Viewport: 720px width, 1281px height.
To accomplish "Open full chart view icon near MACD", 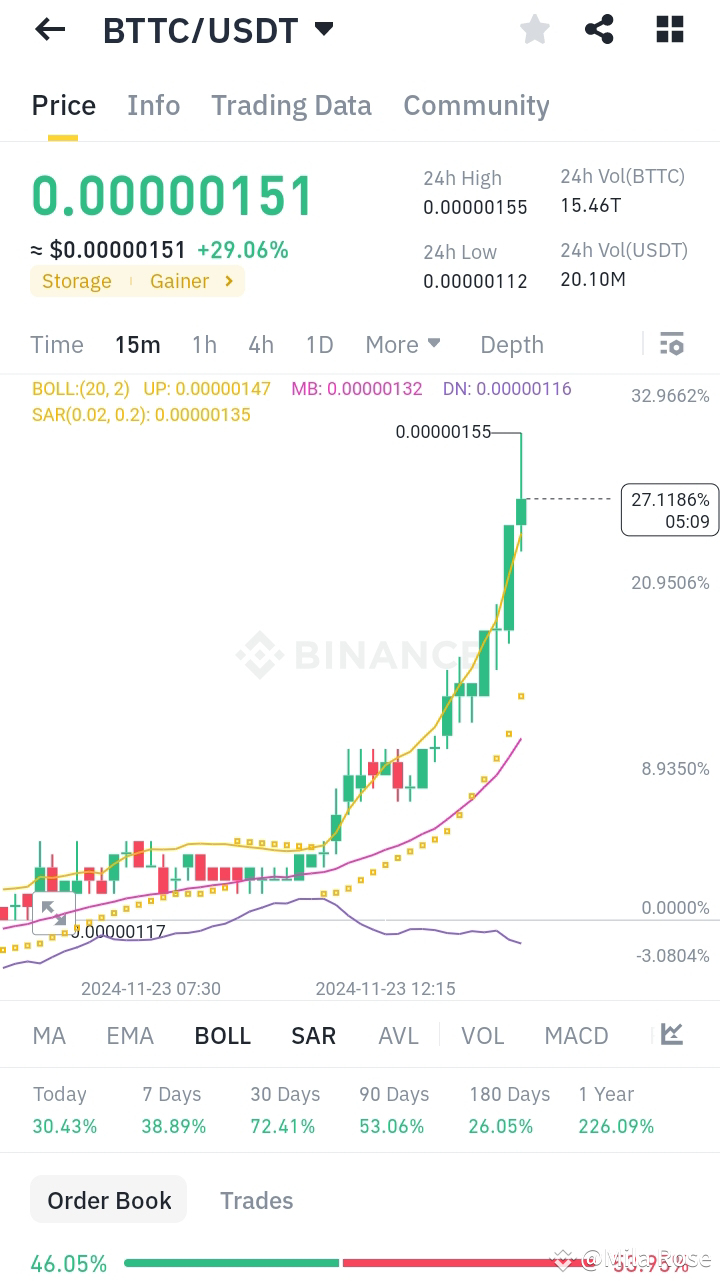I will tap(670, 1035).
